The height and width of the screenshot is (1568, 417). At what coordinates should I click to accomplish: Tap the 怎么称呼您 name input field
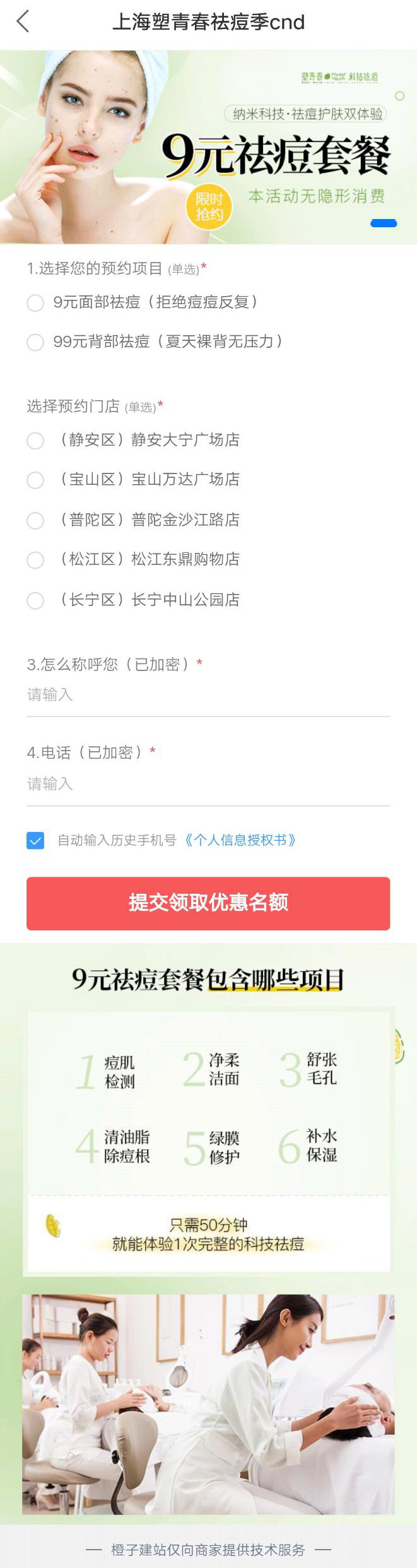208,695
